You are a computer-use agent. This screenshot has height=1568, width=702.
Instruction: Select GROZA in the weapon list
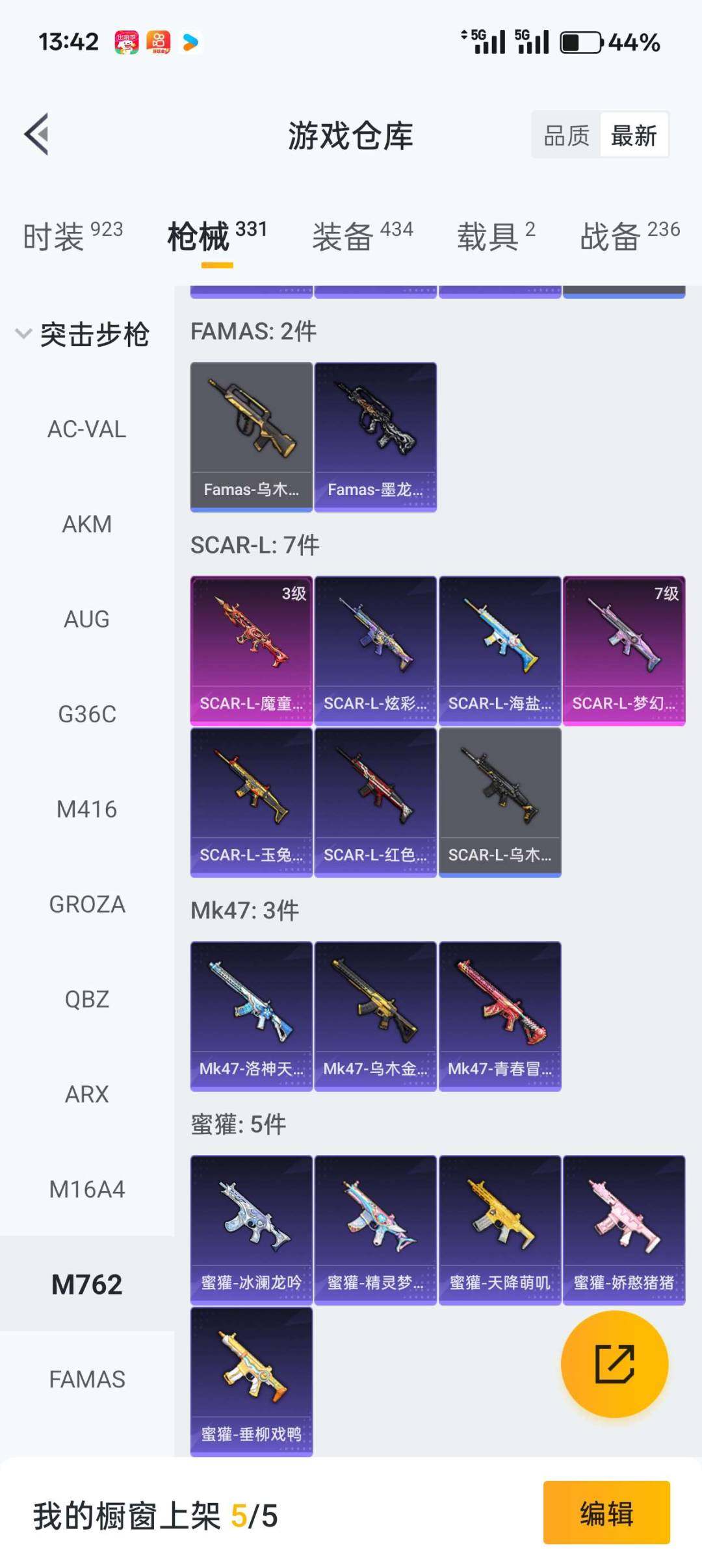coord(87,904)
